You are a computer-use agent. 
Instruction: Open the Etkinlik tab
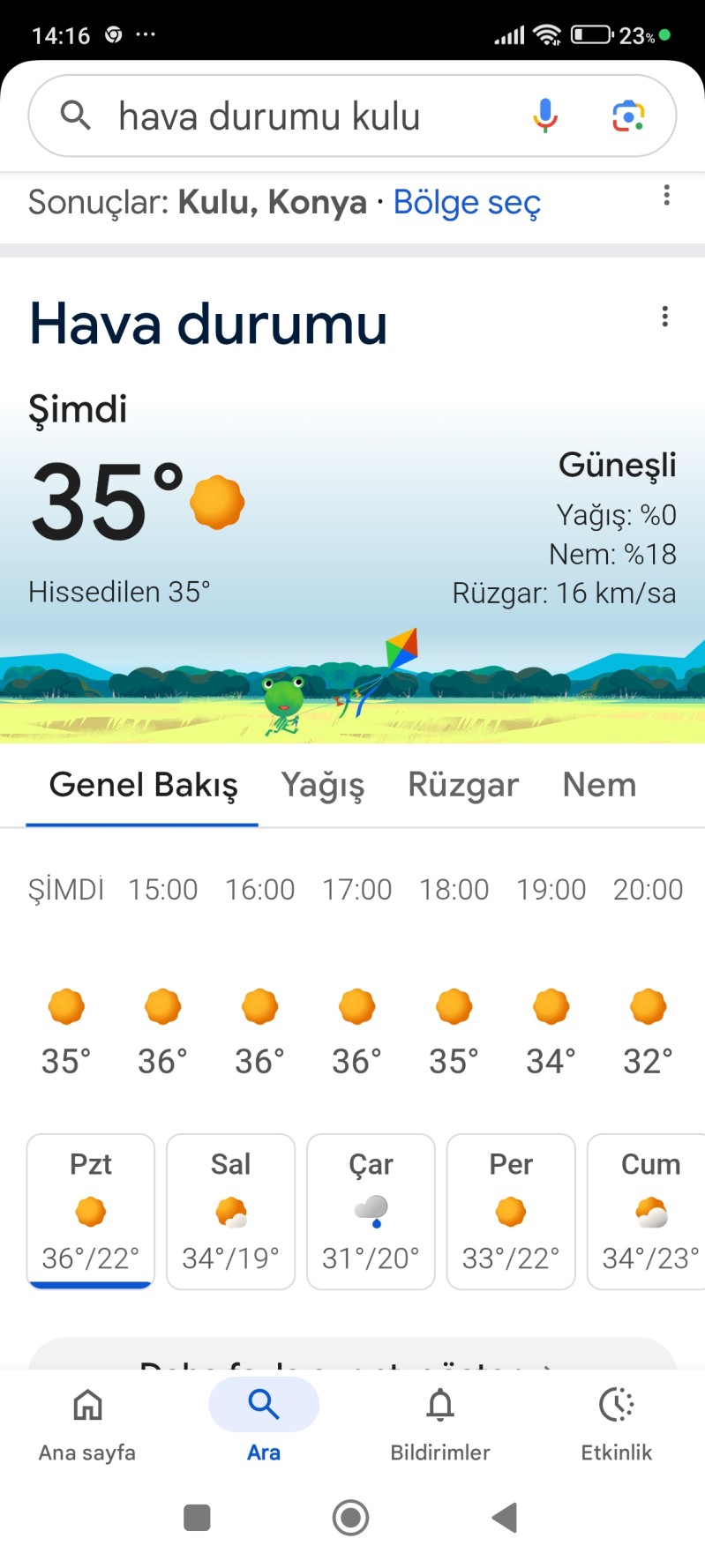coord(616,1421)
